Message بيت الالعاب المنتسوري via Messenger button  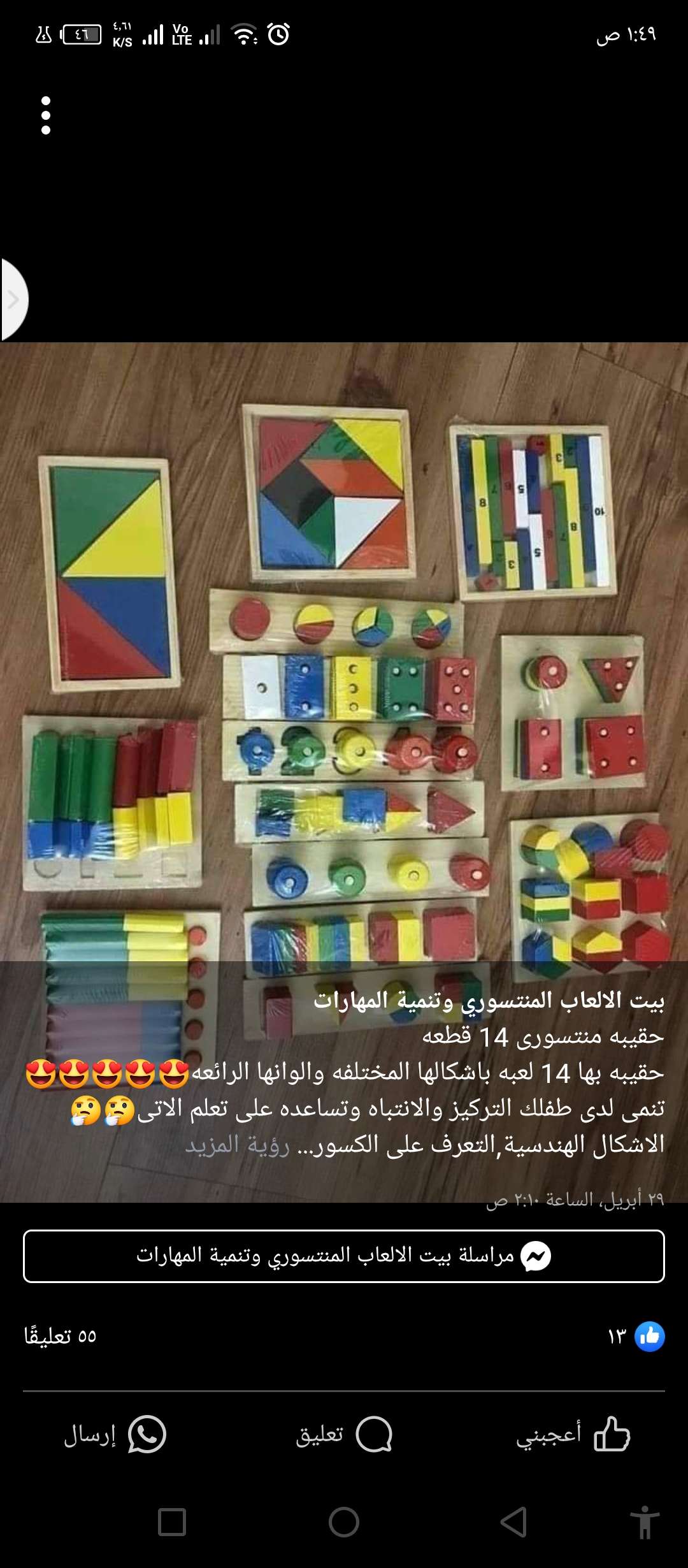[x=344, y=1256]
